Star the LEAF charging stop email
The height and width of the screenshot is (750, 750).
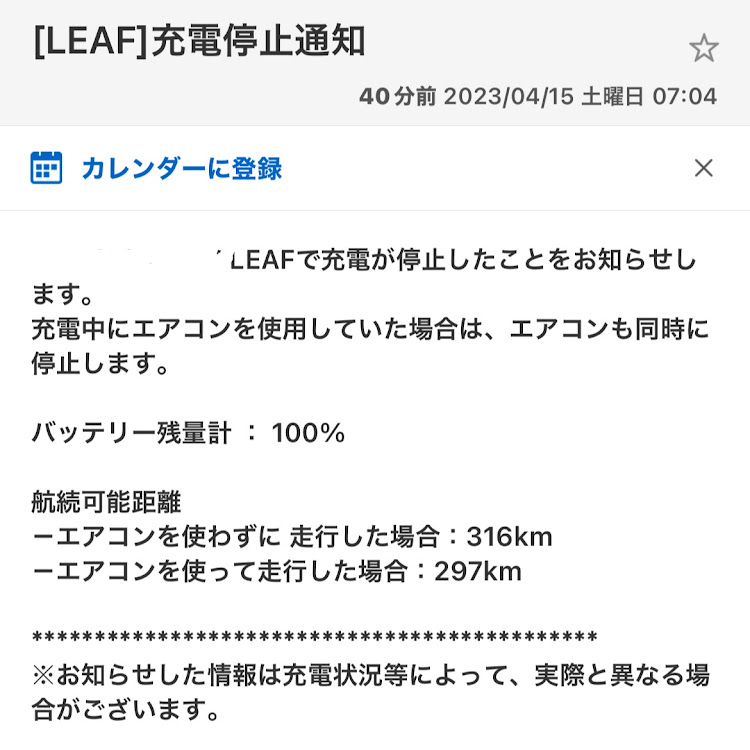[x=704, y=47]
